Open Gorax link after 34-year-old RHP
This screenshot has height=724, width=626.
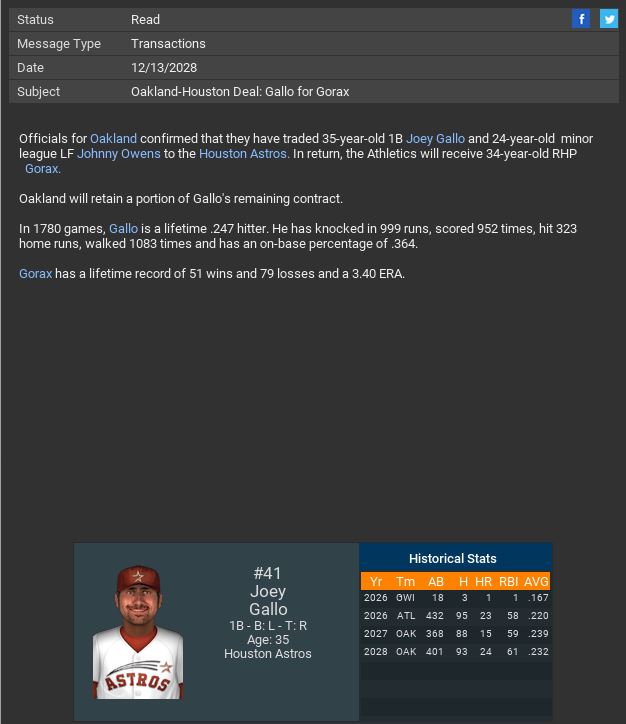42,169
